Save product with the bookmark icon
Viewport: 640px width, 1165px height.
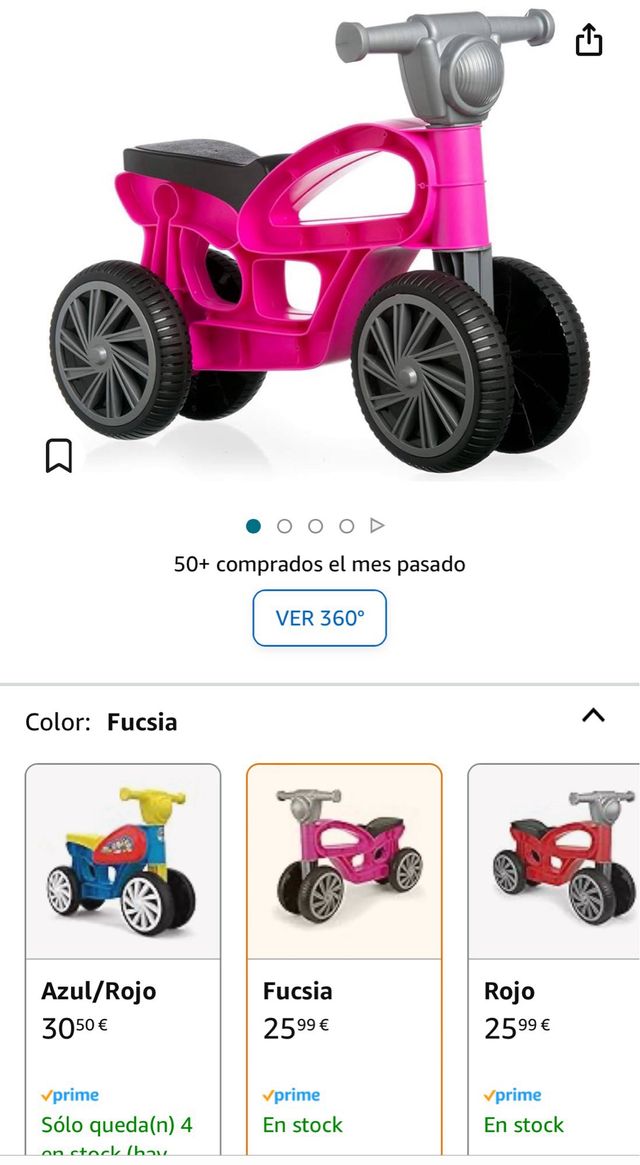[x=59, y=456]
